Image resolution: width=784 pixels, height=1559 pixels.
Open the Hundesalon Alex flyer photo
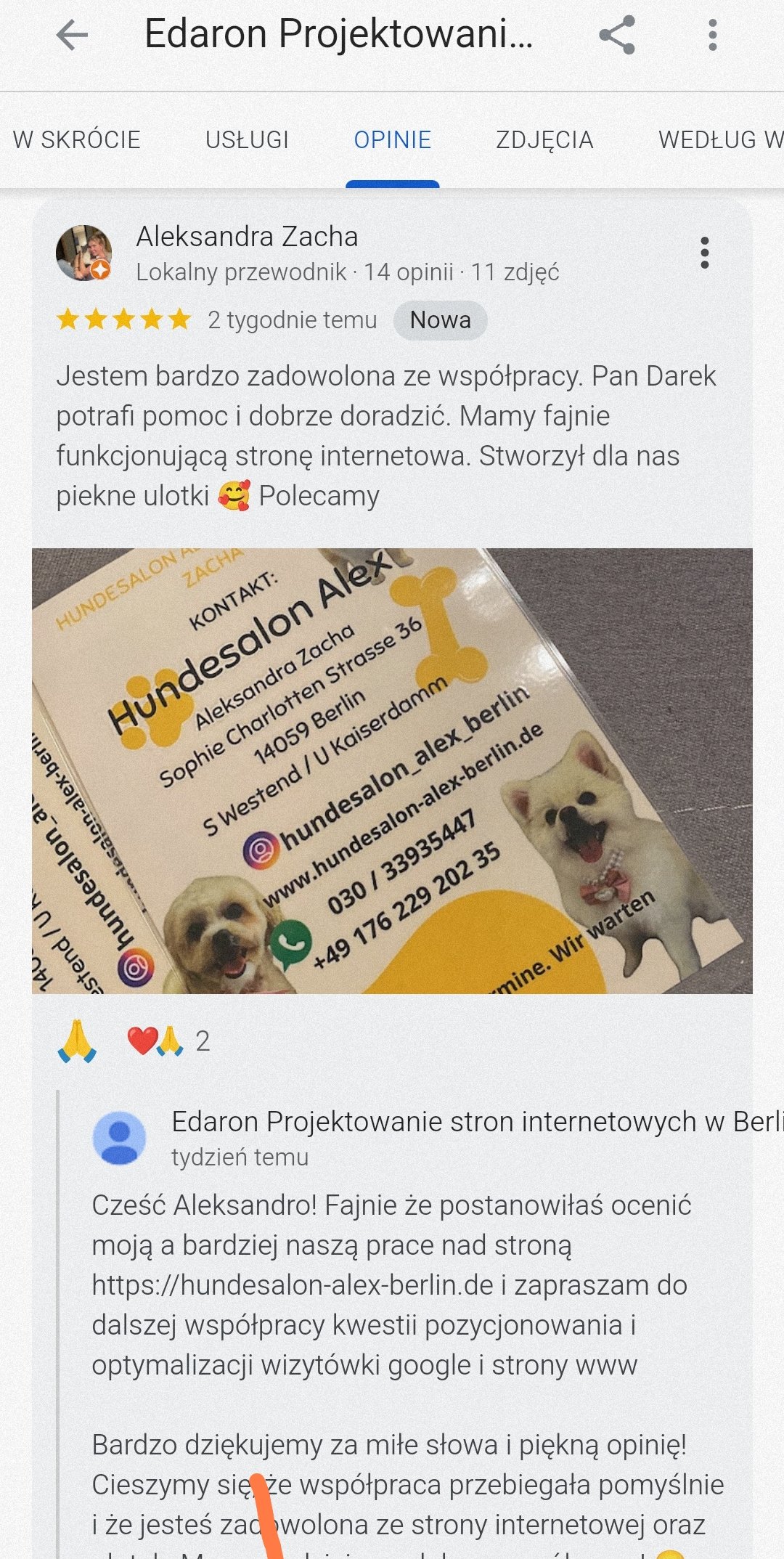click(392, 770)
